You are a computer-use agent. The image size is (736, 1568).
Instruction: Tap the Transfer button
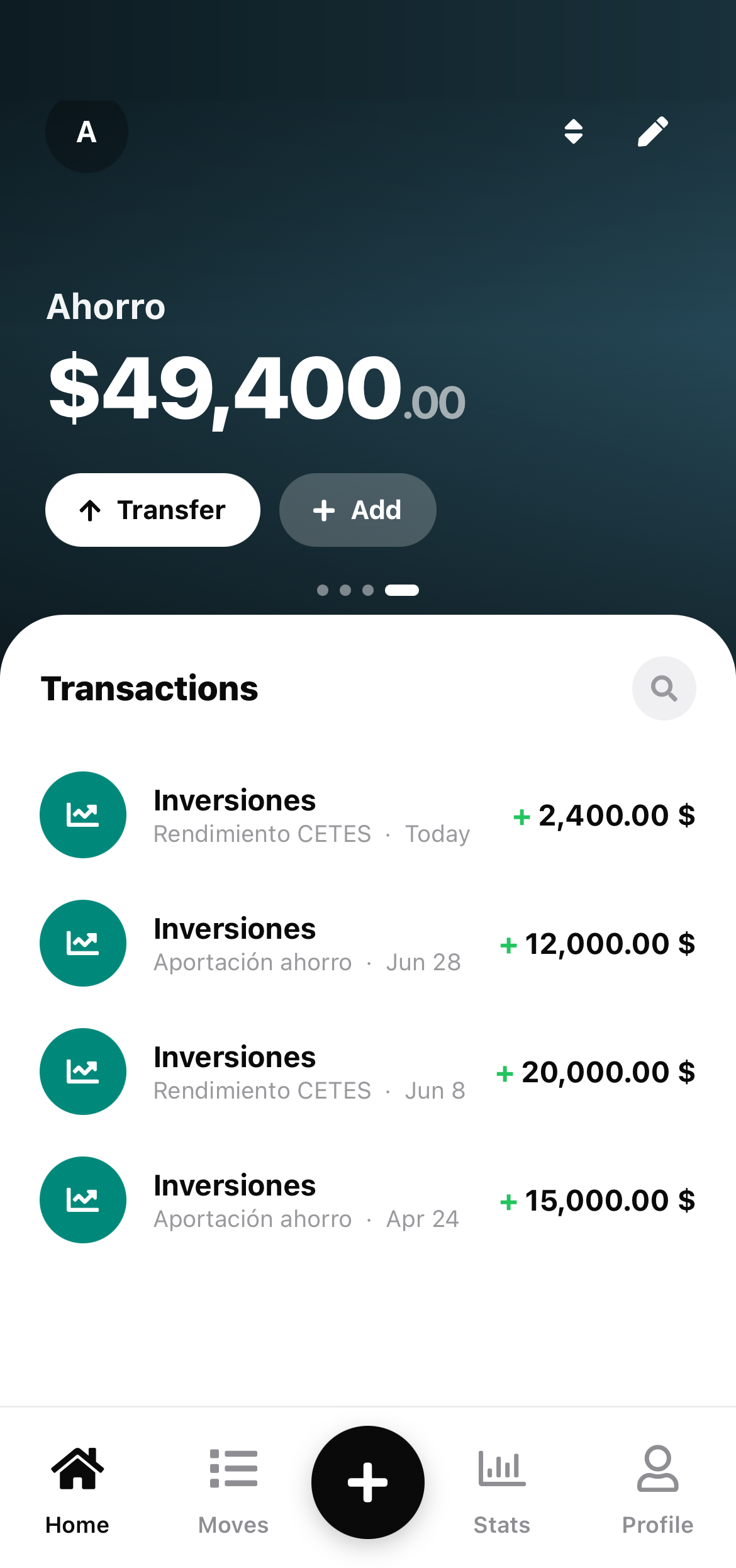153,510
